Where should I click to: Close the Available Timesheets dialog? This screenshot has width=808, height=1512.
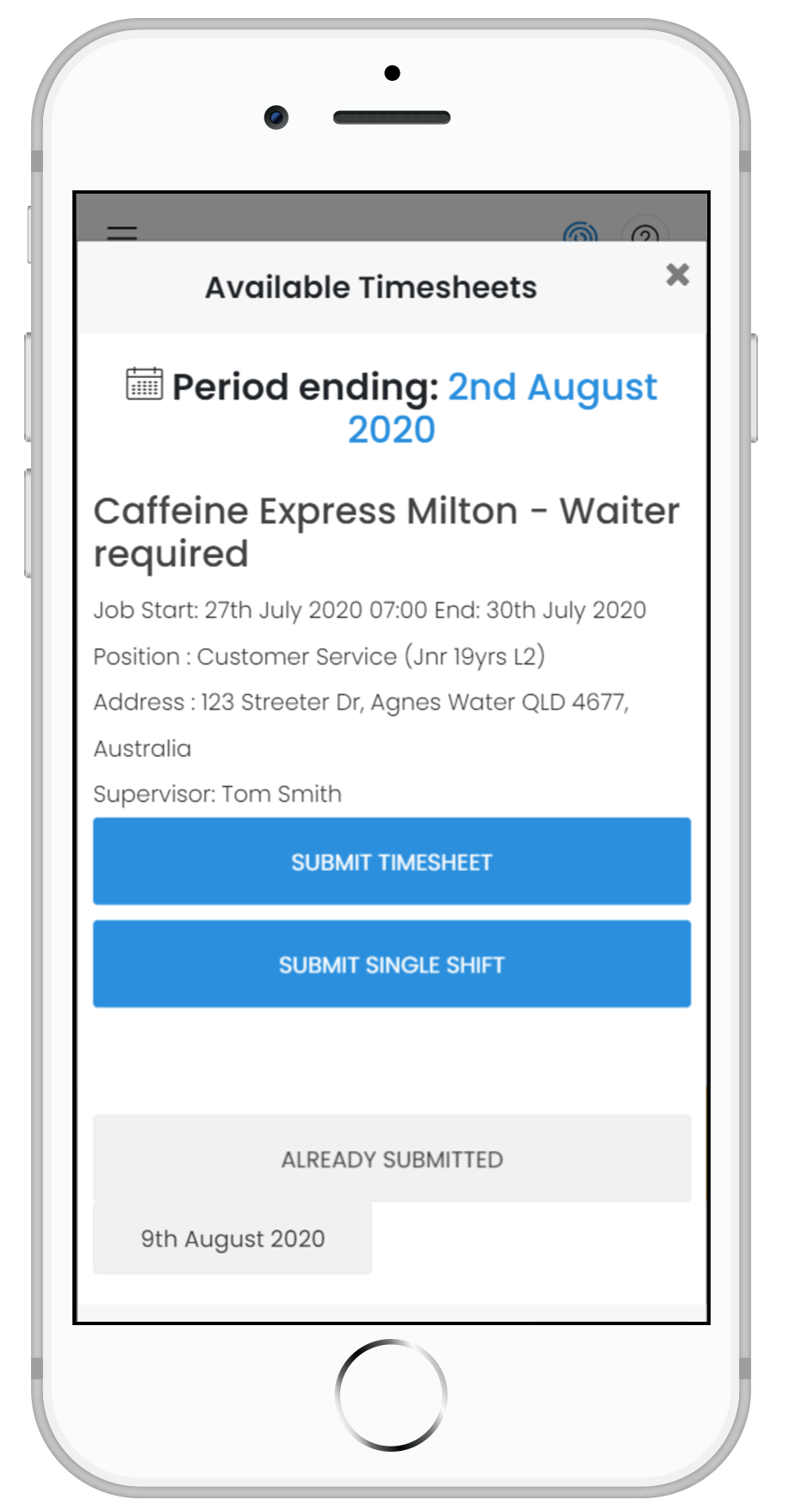pos(677,275)
